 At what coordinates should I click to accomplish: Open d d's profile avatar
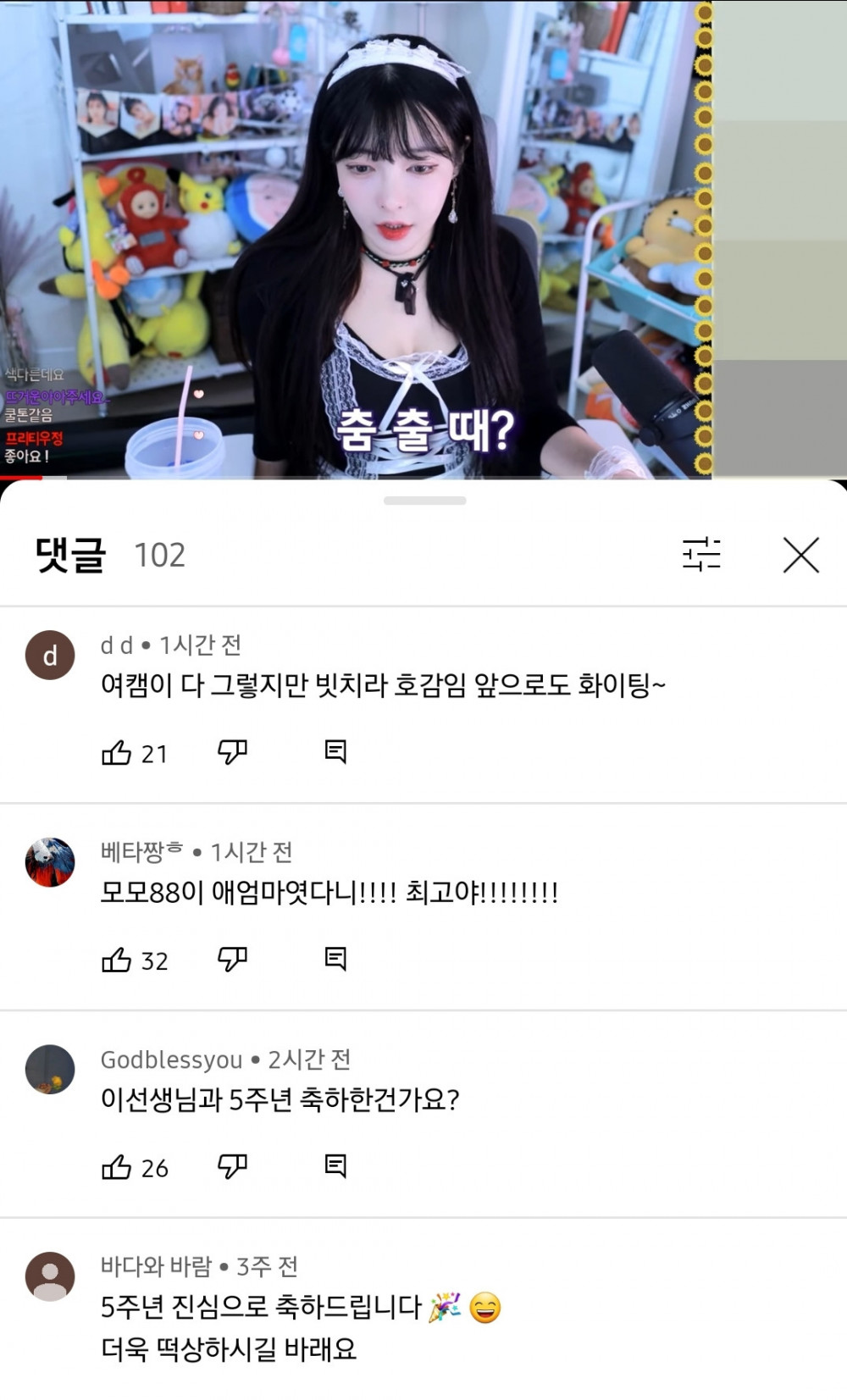(50, 655)
